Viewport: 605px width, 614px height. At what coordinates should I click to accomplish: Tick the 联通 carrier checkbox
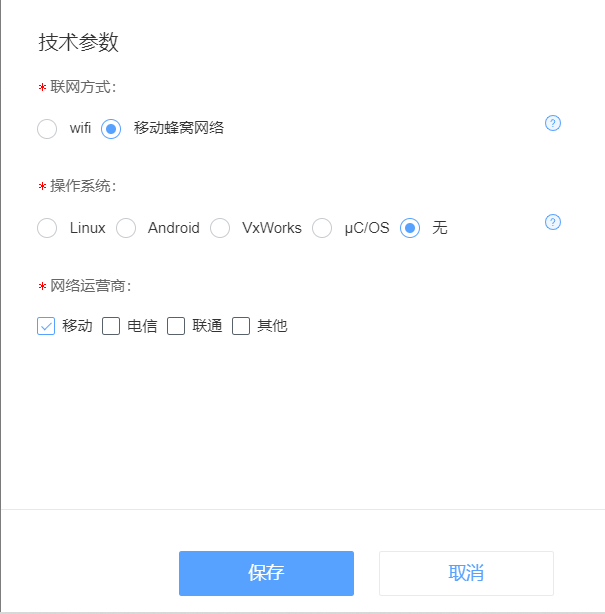176,326
